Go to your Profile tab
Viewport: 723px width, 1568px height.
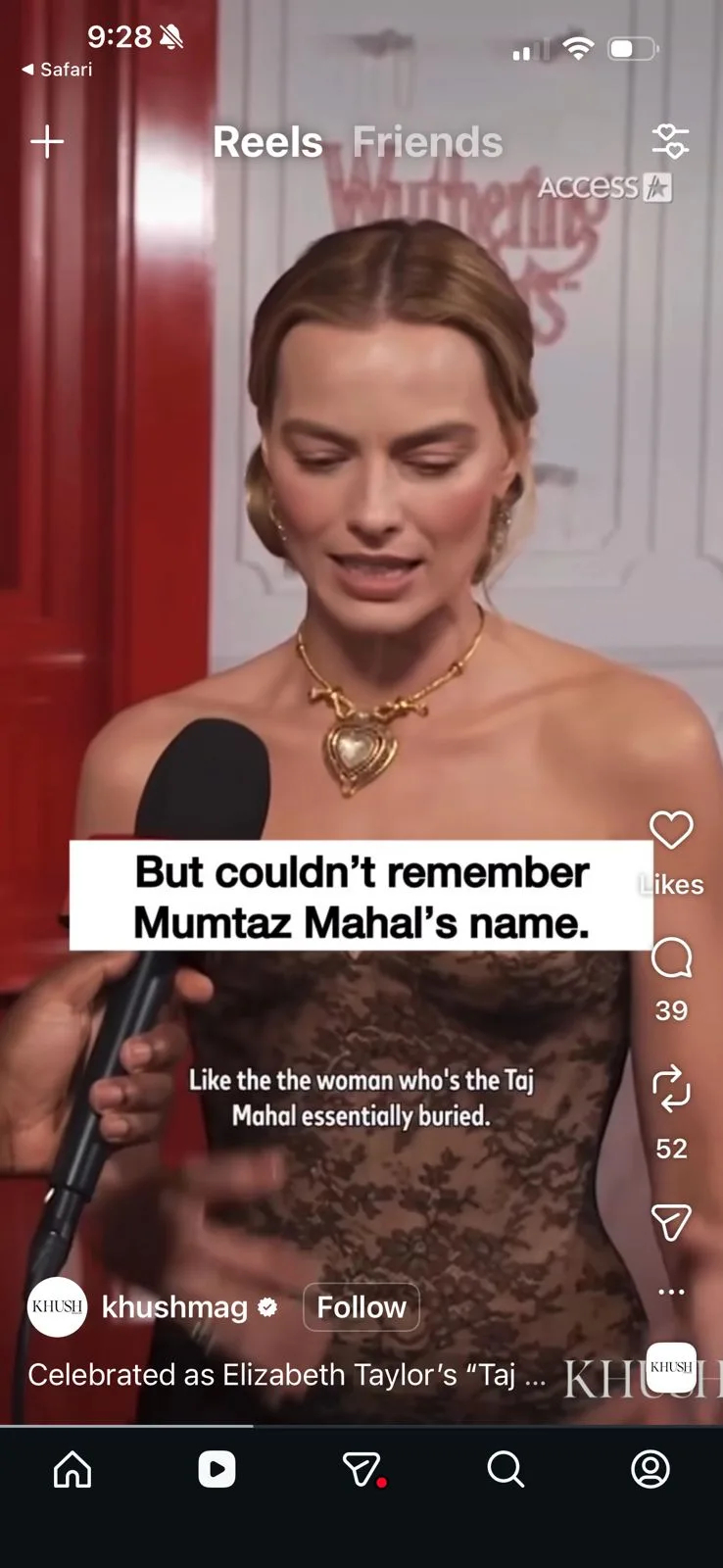pos(650,1469)
